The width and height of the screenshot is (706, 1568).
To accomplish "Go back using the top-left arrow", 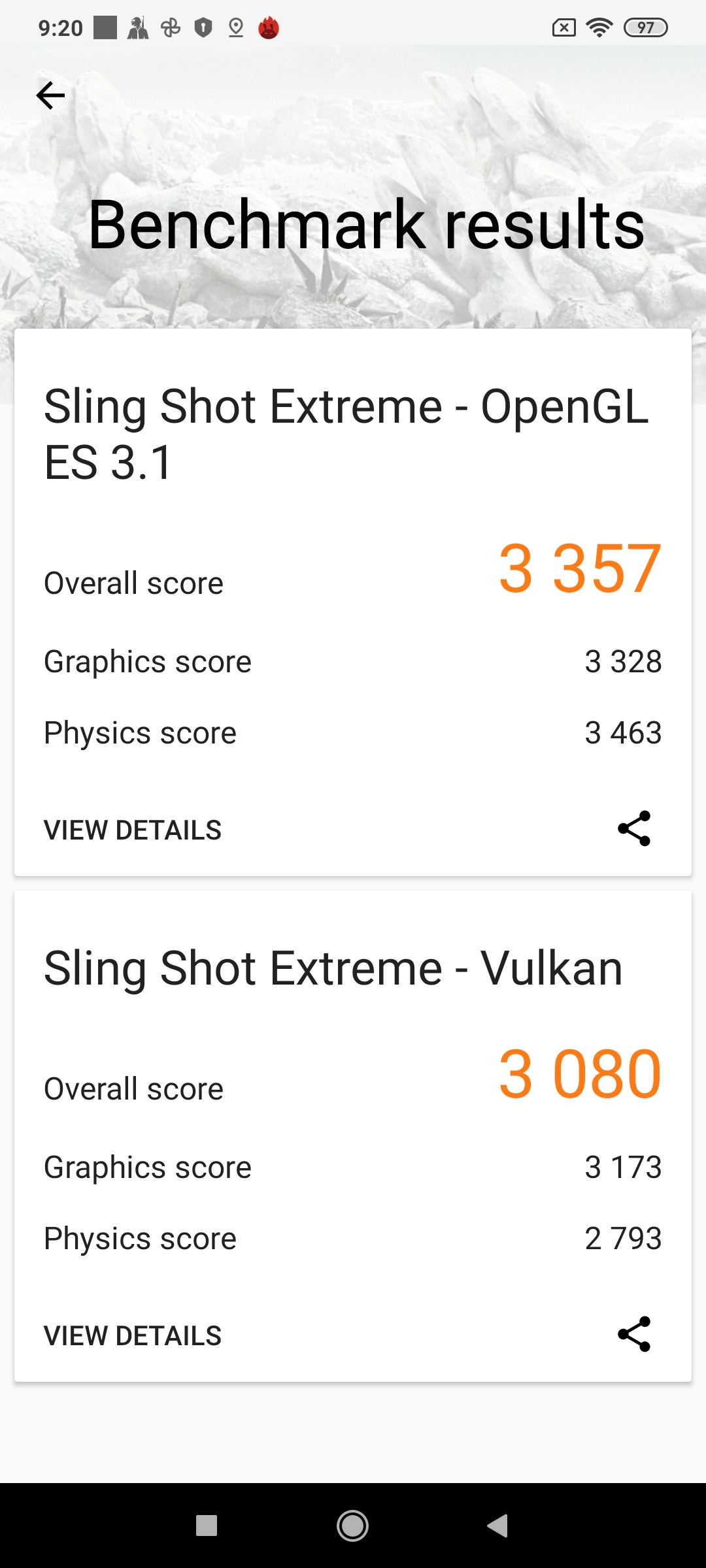I will (50, 96).
